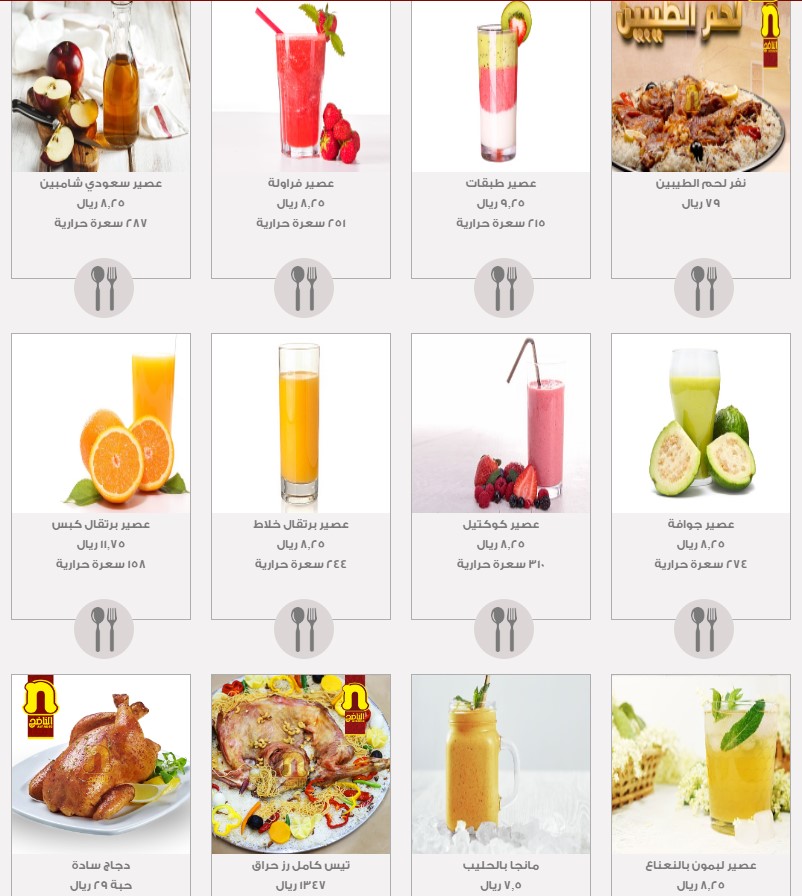Open the عصير ليمون بالنعناع item
This screenshot has width=802, height=896.
[x=701, y=770]
